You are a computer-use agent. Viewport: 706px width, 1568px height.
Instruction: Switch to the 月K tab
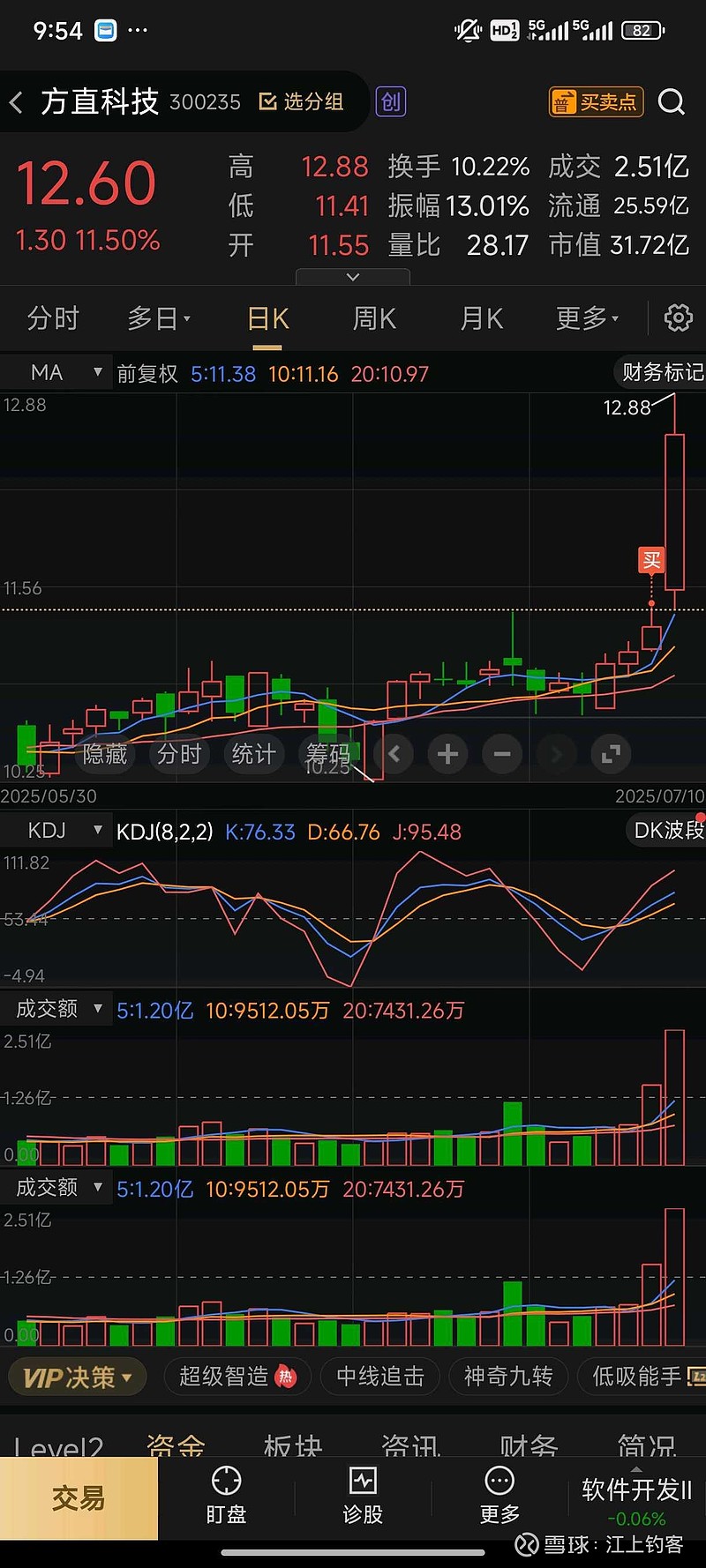point(482,318)
